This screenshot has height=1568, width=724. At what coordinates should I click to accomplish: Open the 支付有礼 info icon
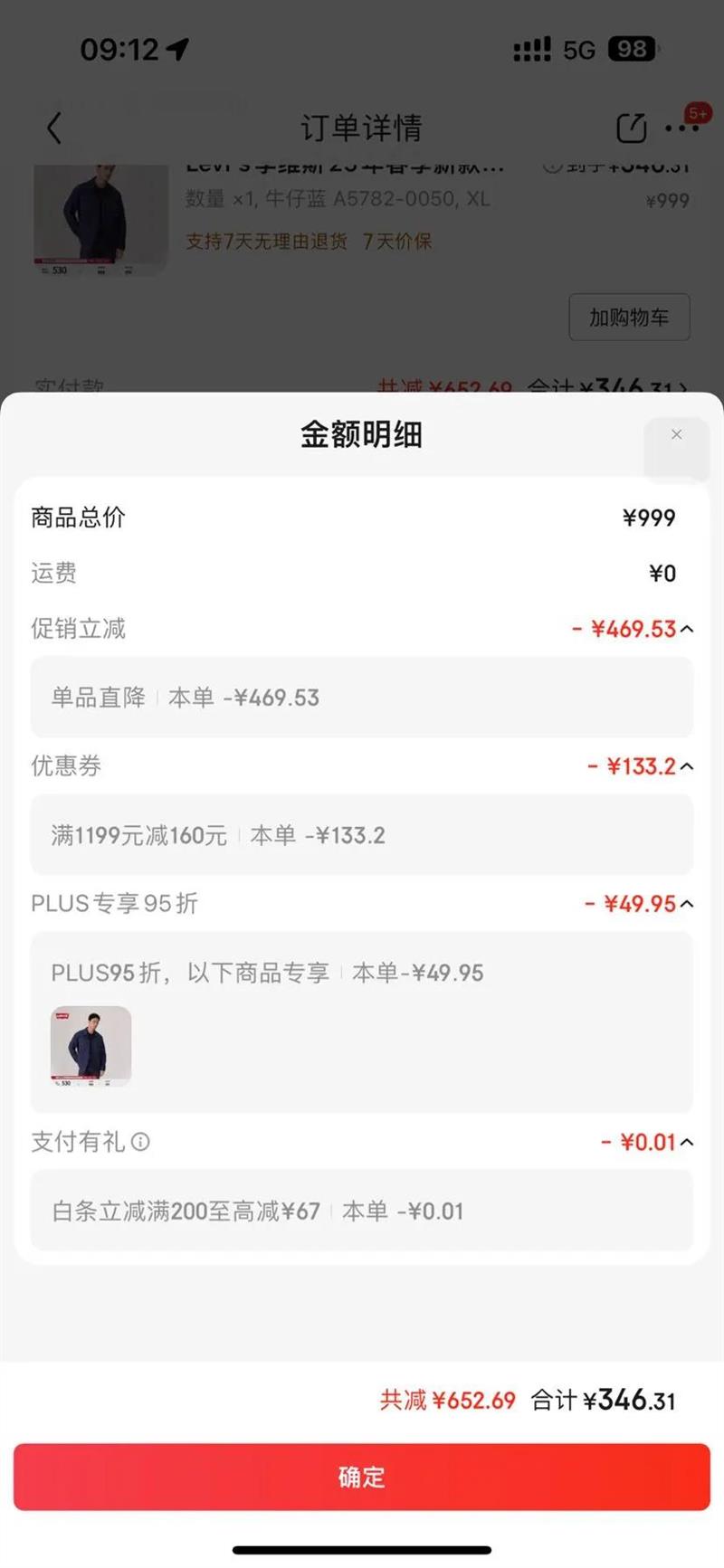pos(140,1142)
